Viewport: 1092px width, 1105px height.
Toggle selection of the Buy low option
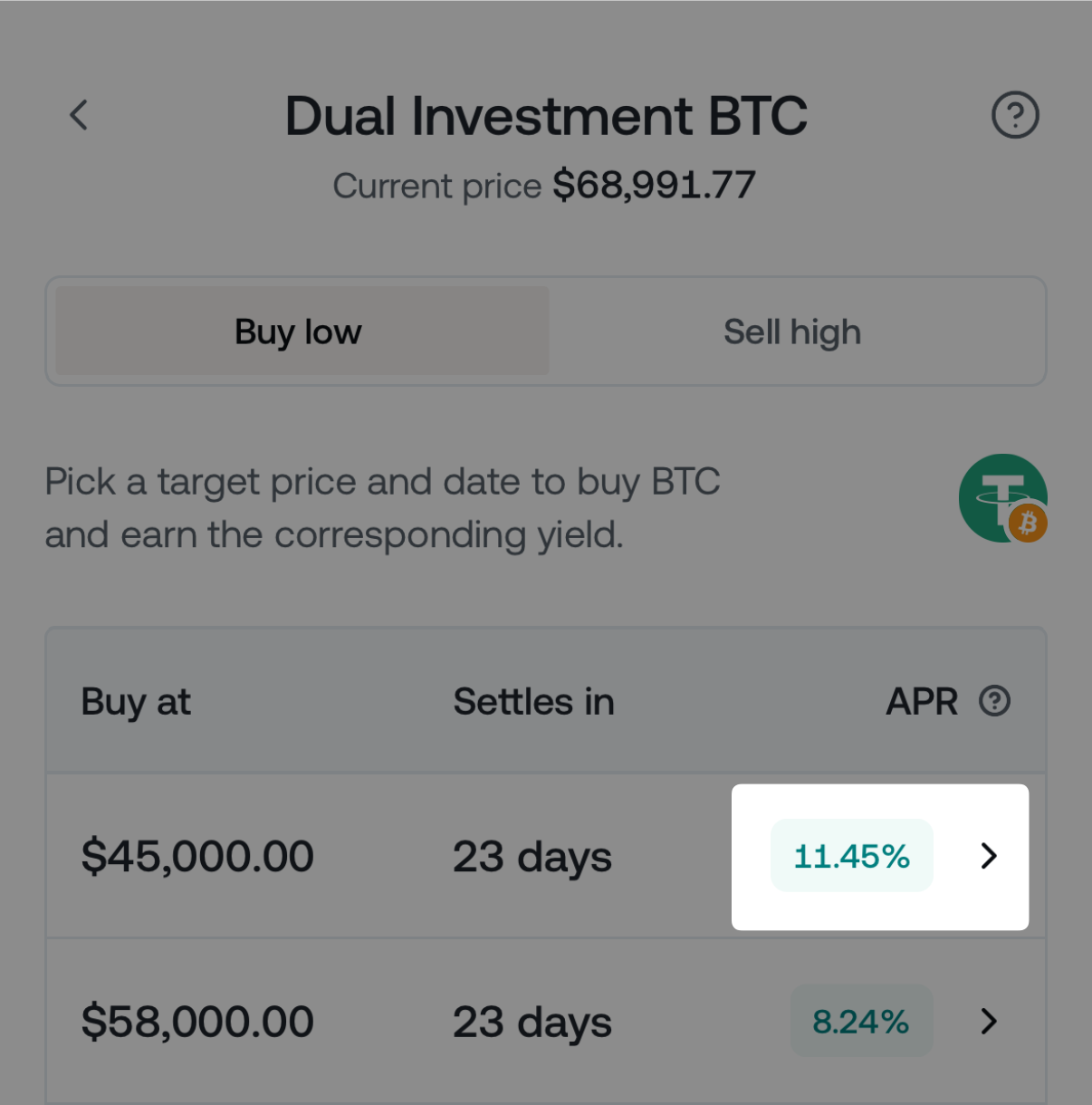[298, 331]
